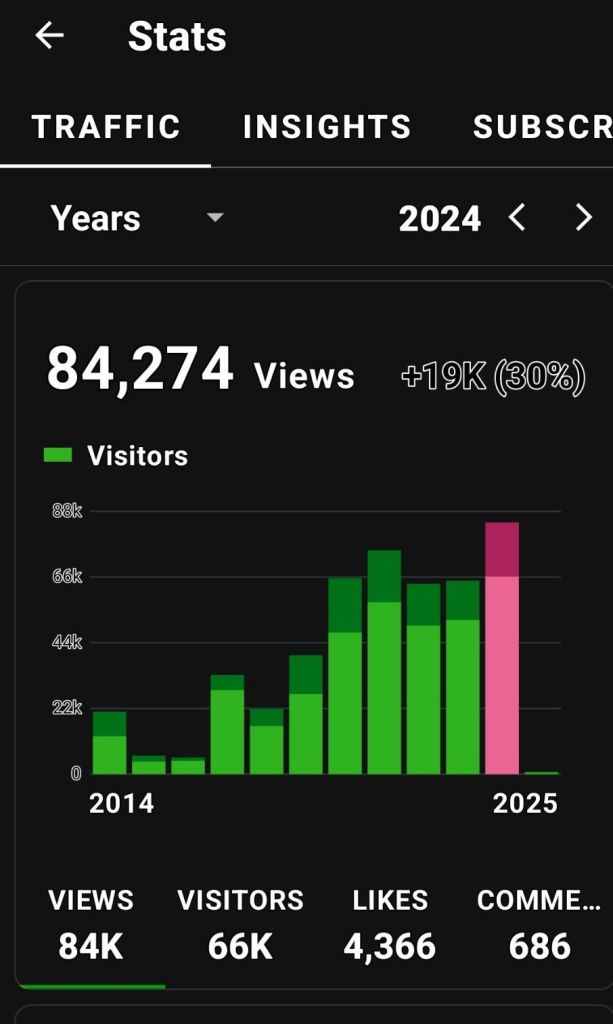Screen dimensions: 613x1024
Task: Go to the previous year
Action: (517, 218)
